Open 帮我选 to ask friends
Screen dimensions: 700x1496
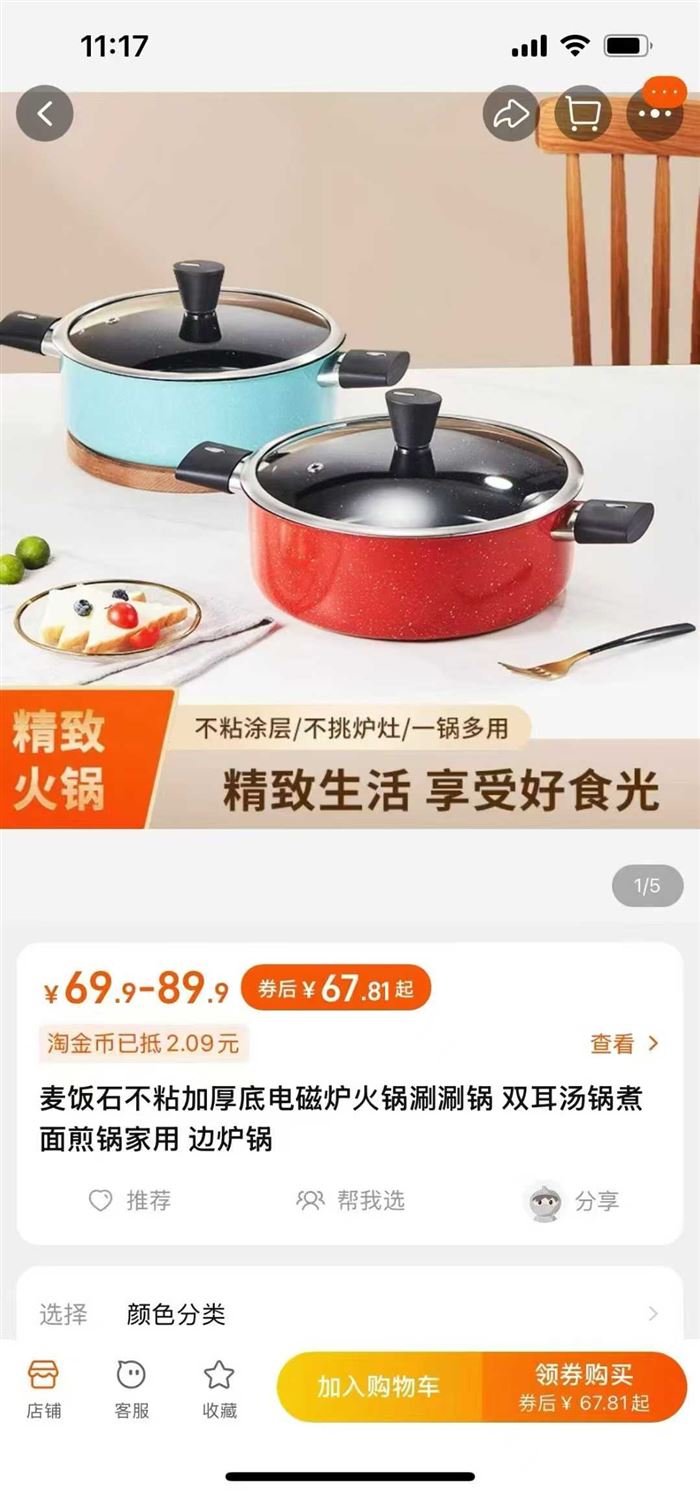point(351,1200)
